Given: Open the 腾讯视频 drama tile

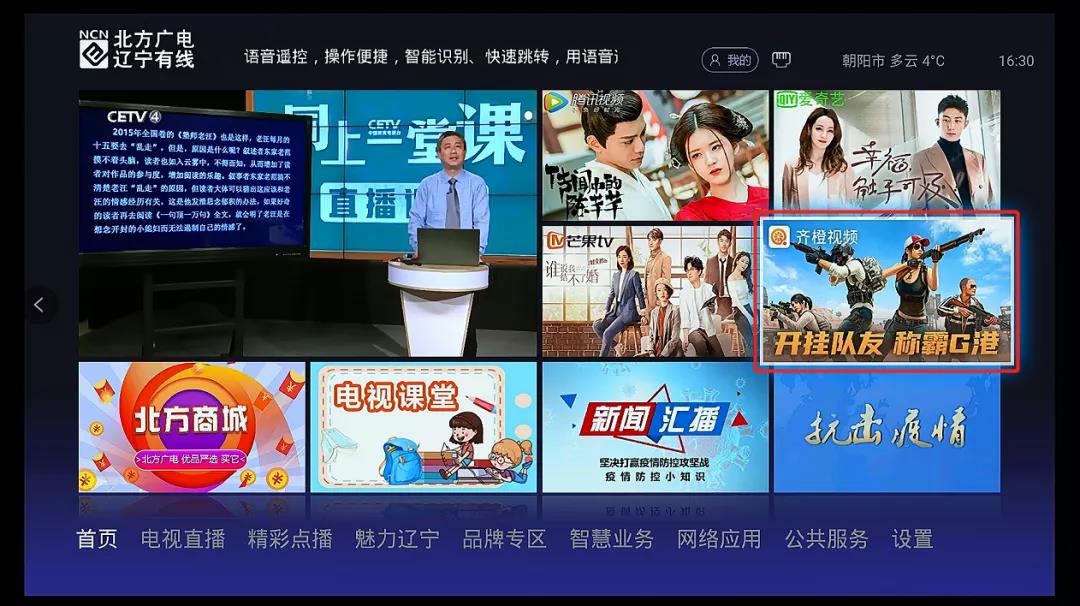Looking at the screenshot, I should (x=654, y=155).
